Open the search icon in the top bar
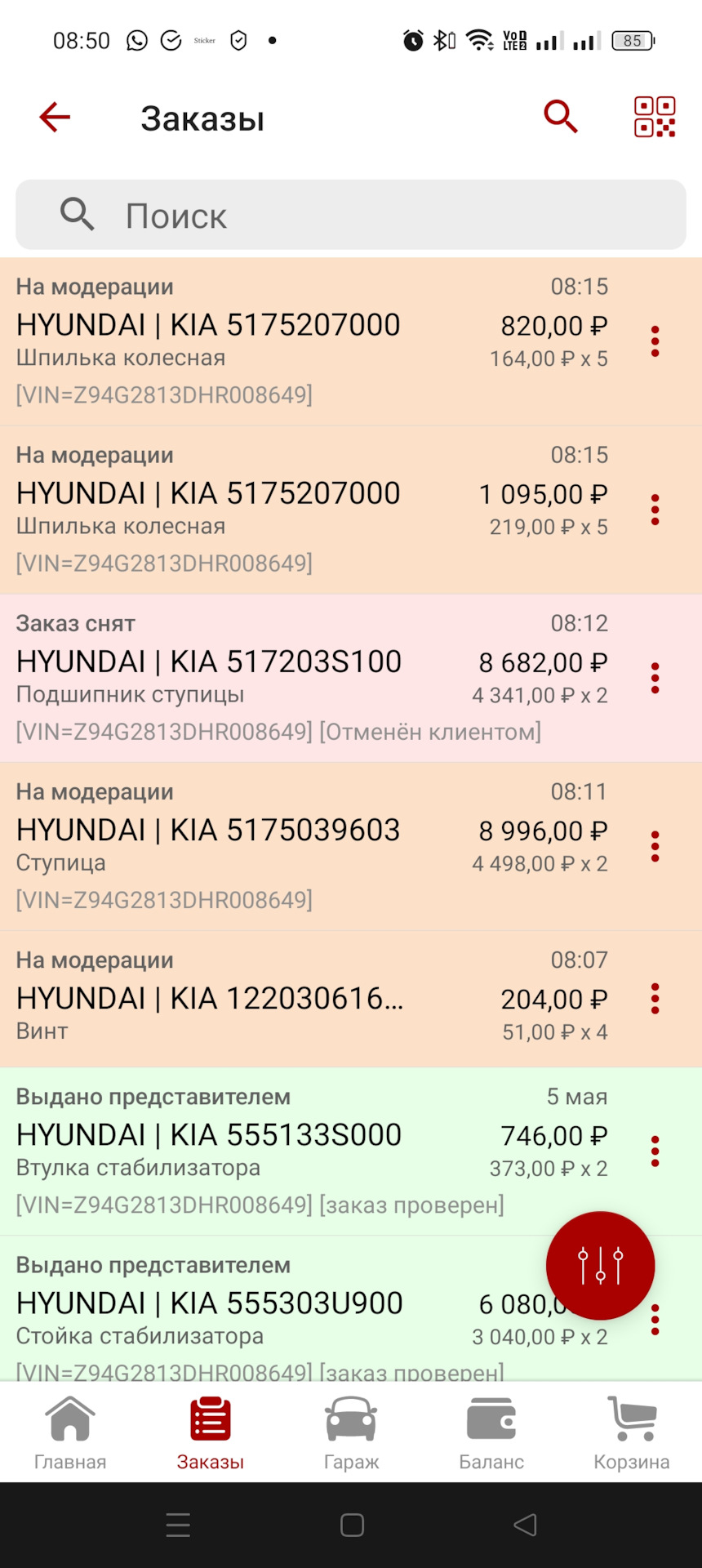Screen dimensions: 702x1568 [x=561, y=117]
